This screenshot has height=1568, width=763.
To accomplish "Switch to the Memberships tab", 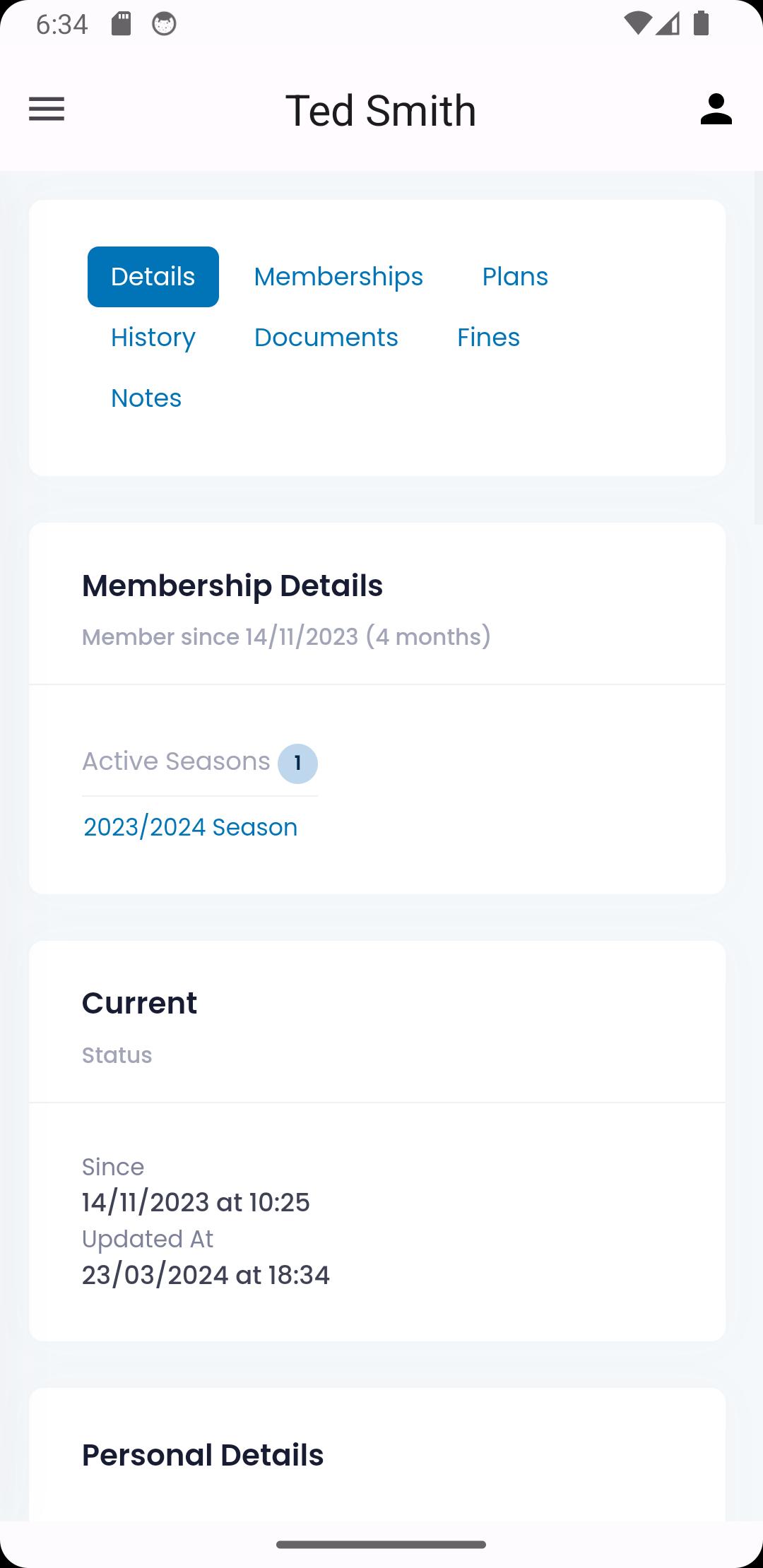I will (338, 277).
